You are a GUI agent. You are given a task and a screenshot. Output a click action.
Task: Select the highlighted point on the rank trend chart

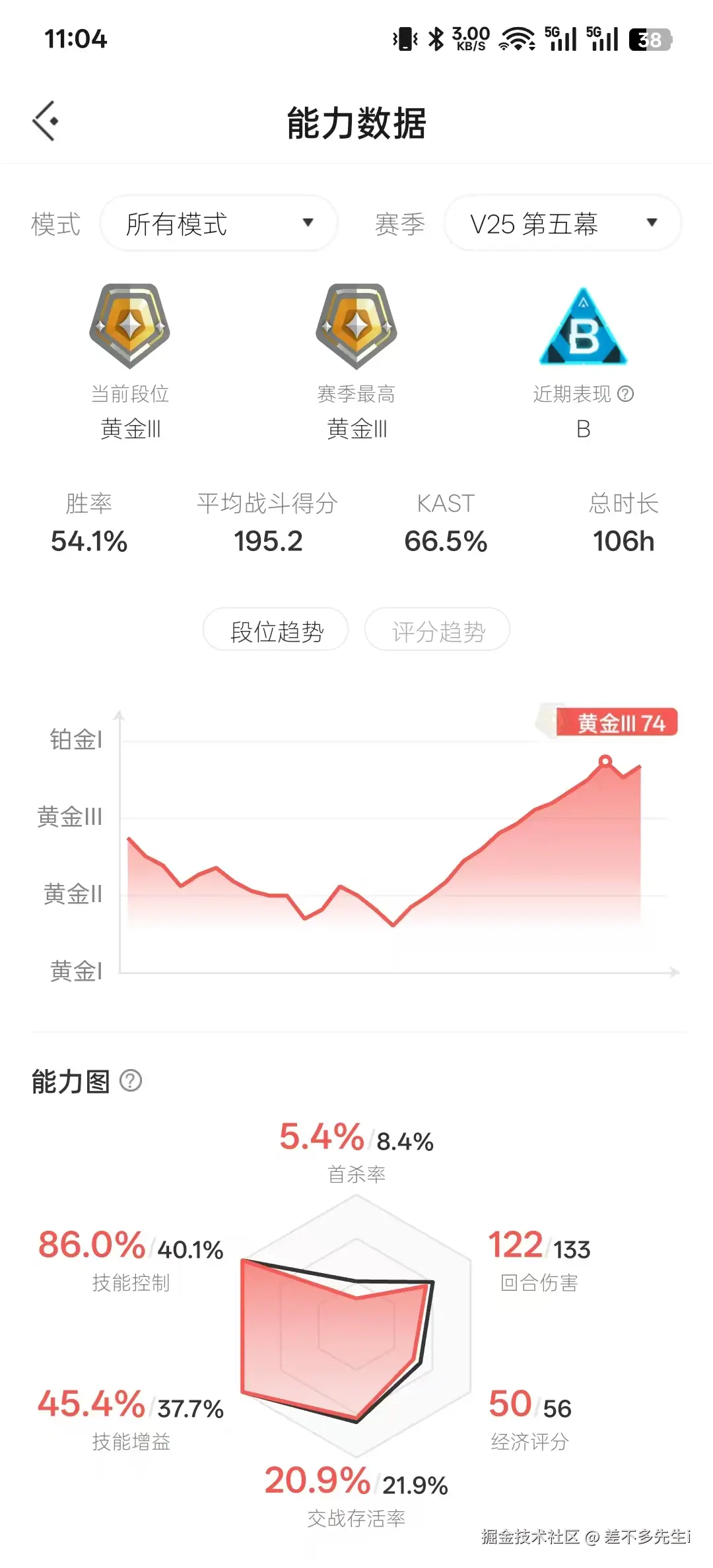[604, 760]
